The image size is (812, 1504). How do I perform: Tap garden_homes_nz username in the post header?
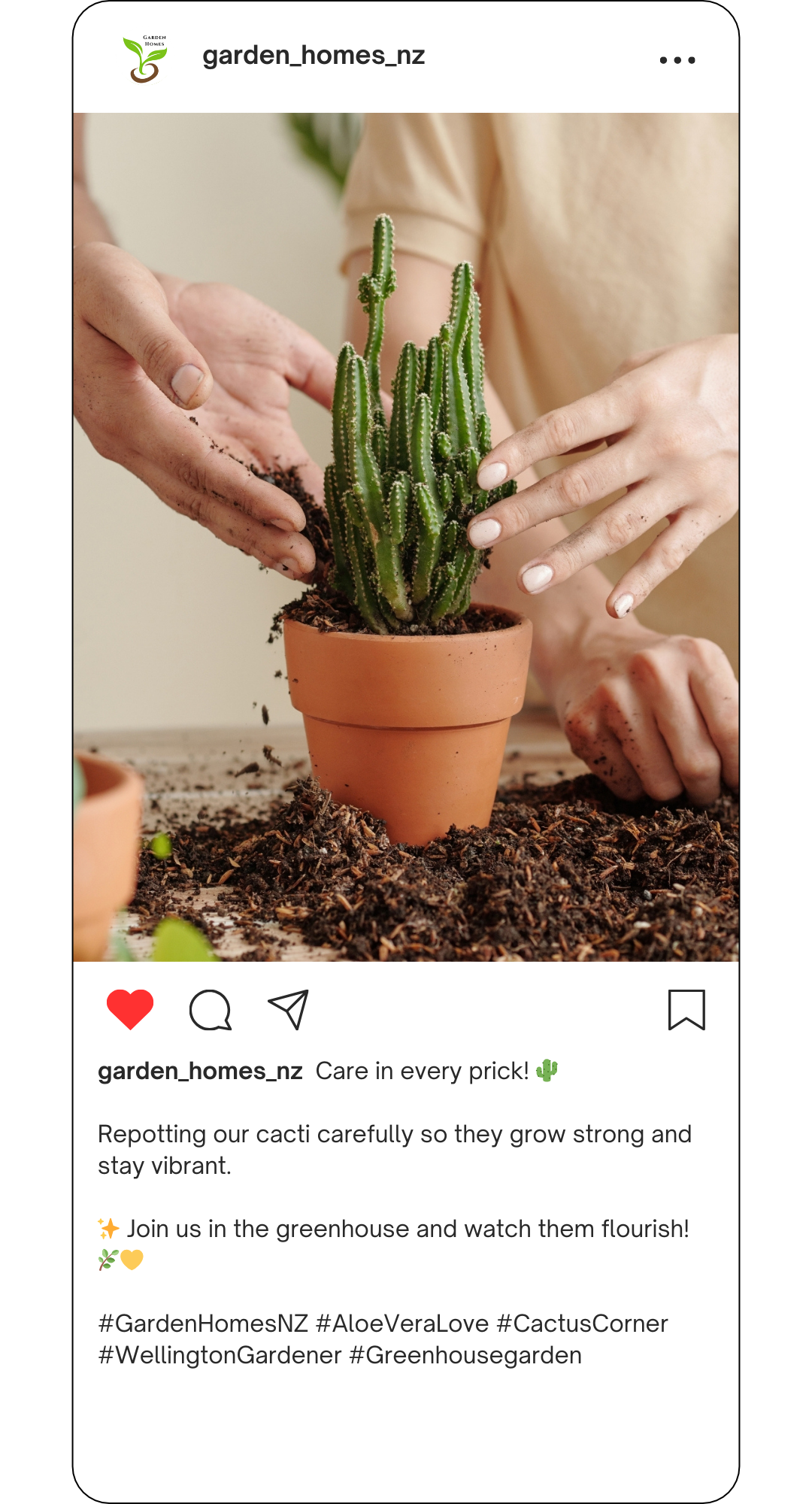pyautogui.click(x=314, y=56)
